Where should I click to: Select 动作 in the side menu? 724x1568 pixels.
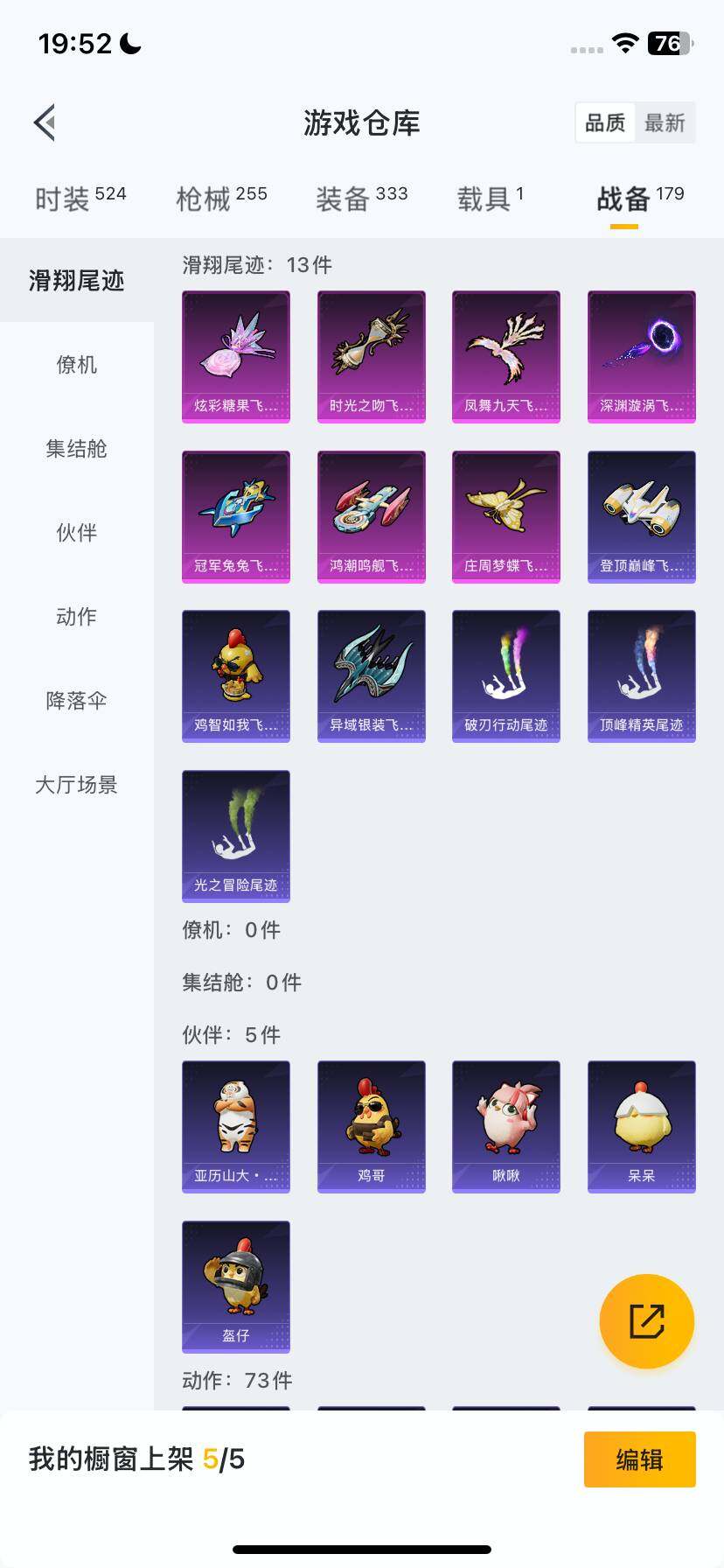pos(77,616)
